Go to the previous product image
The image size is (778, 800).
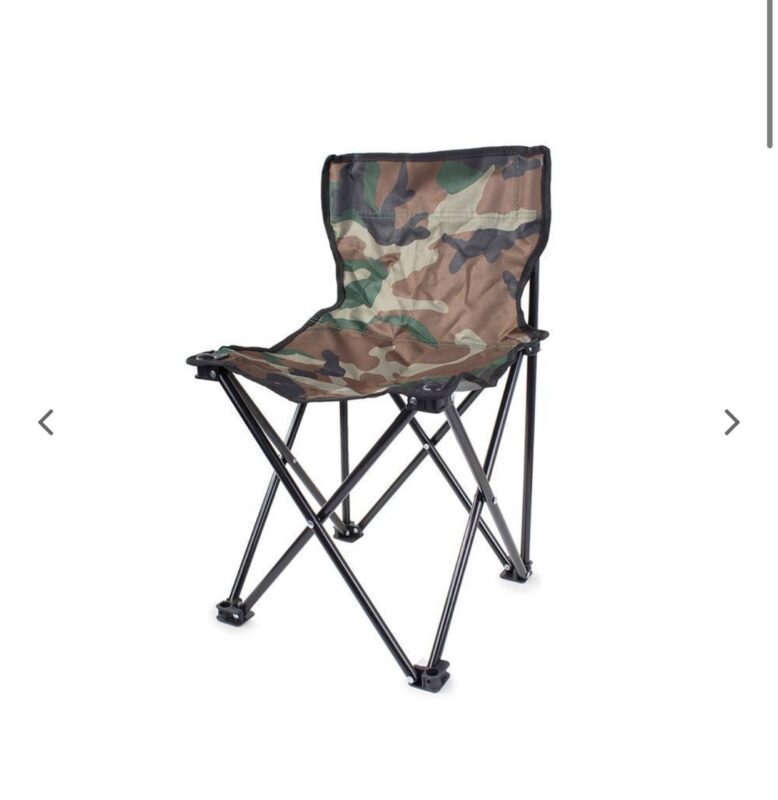(x=46, y=422)
